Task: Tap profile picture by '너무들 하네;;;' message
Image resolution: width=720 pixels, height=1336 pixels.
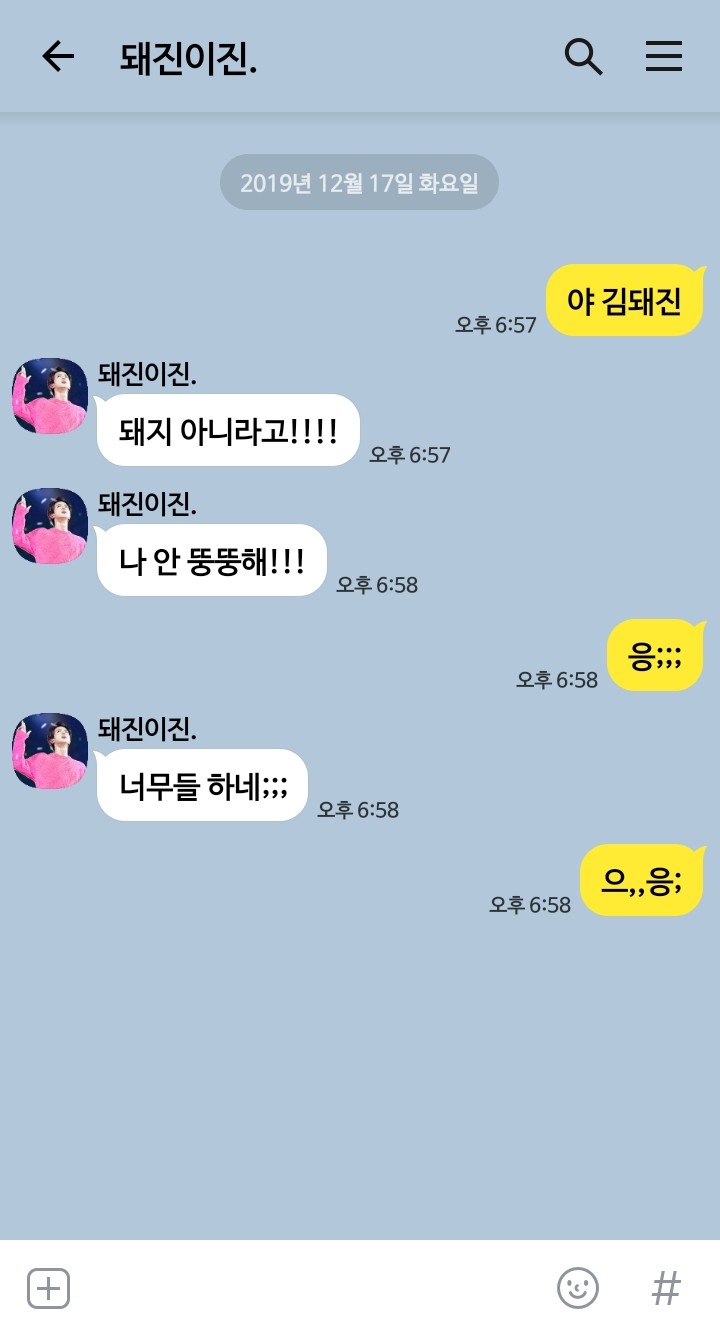Action: click(x=50, y=751)
